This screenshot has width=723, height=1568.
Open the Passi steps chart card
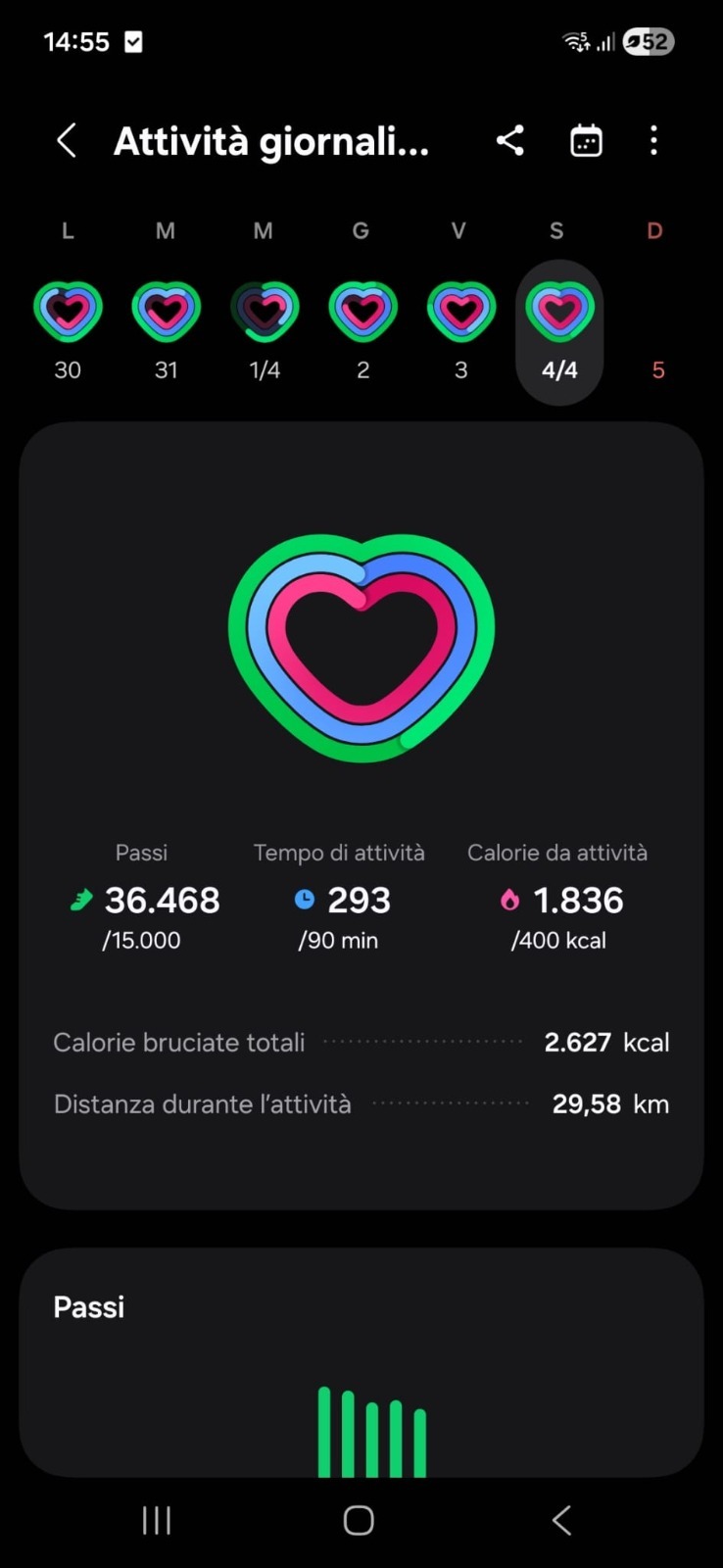coord(361,1362)
